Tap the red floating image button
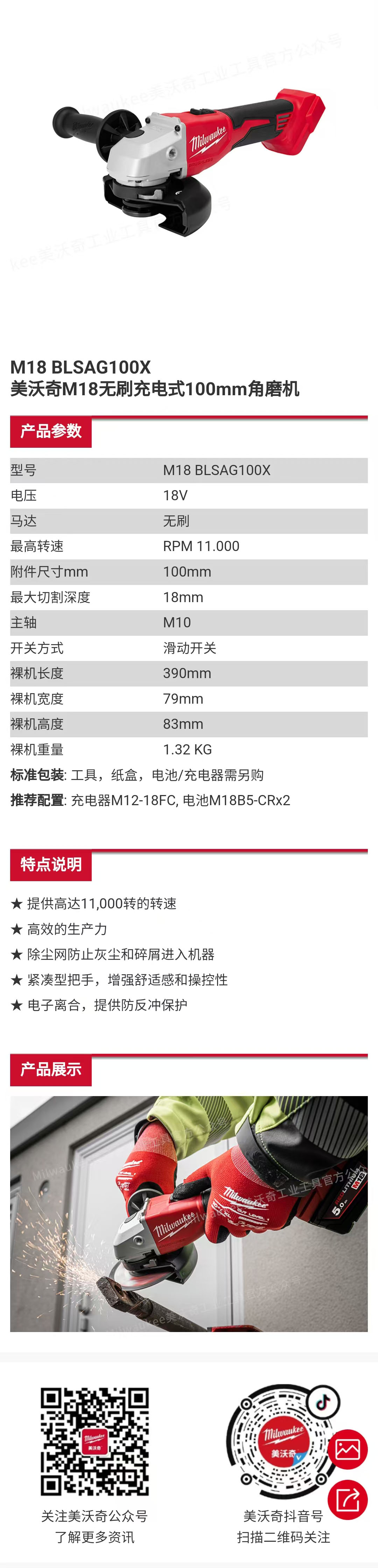378x1568 pixels. [348, 1449]
